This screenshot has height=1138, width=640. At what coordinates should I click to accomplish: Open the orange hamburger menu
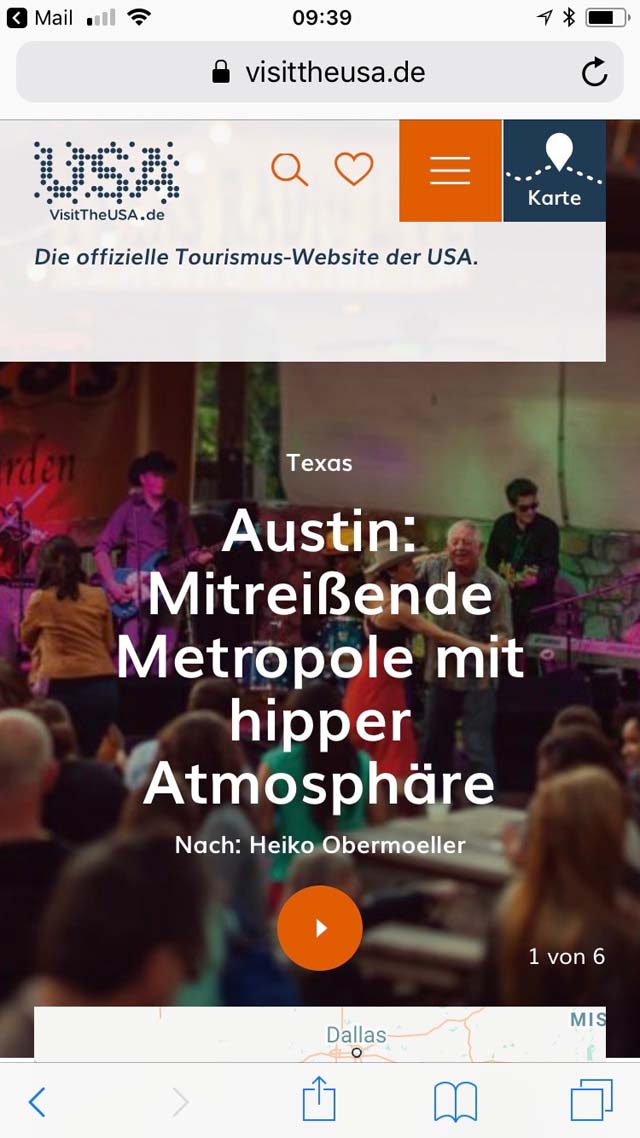(x=450, y=171)
